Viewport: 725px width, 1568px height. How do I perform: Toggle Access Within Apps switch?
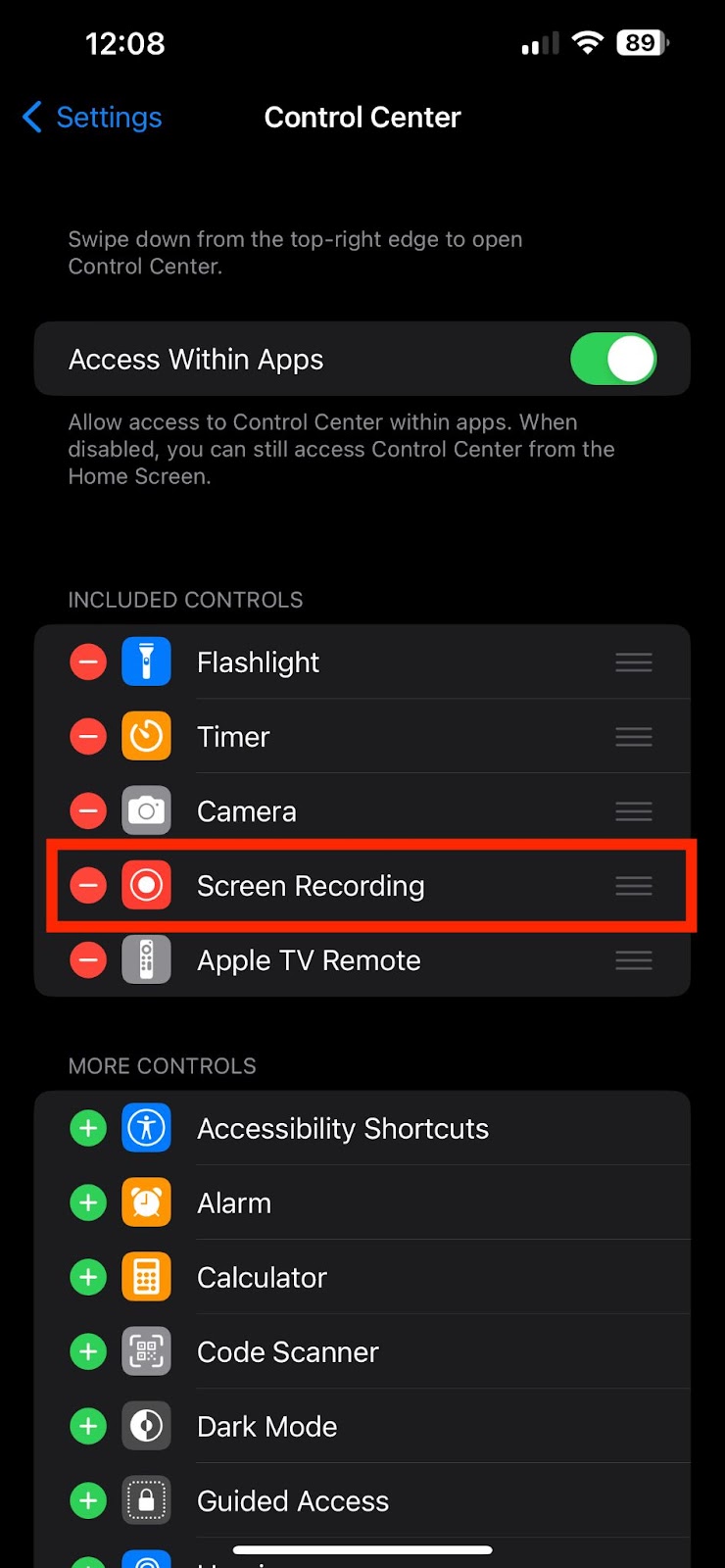613,360
